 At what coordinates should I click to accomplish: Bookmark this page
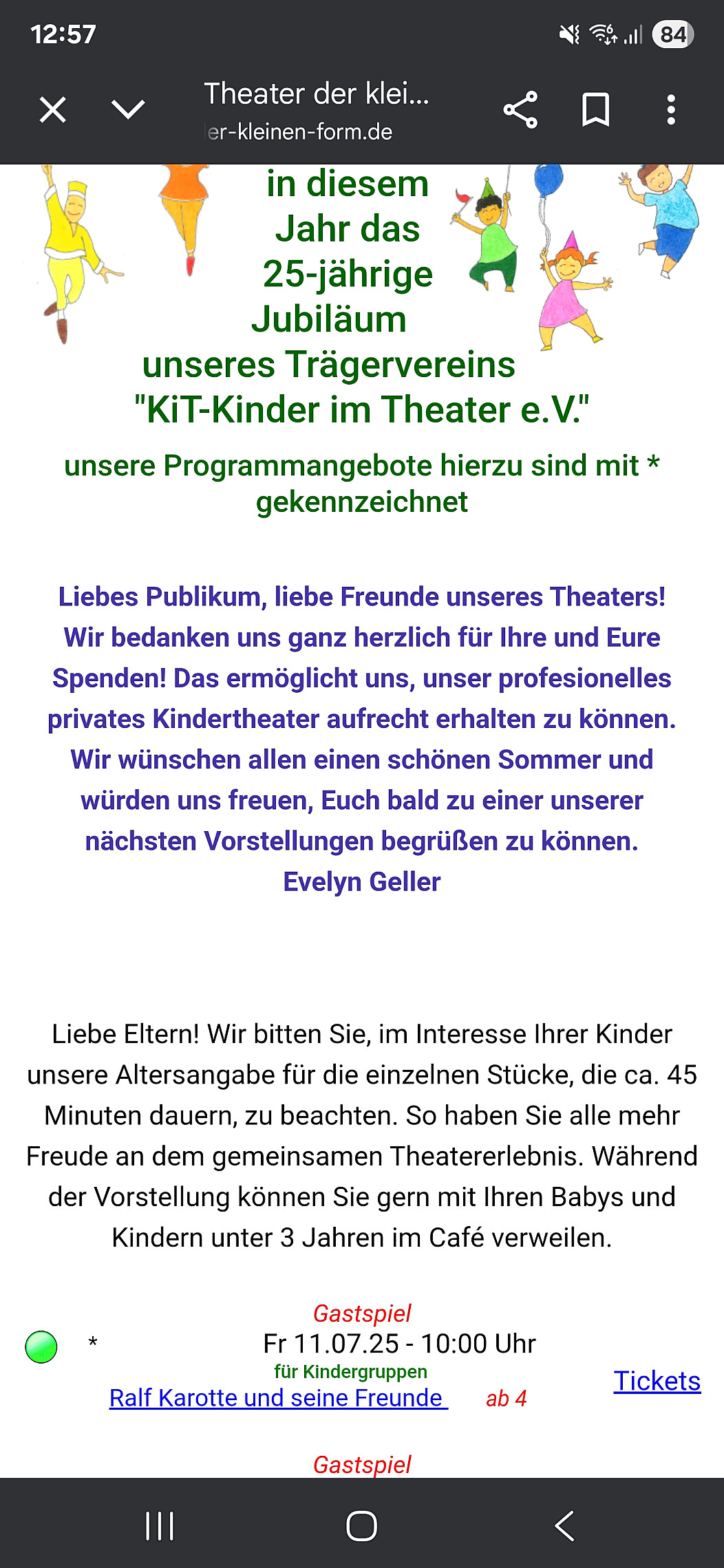click(595, 110)
